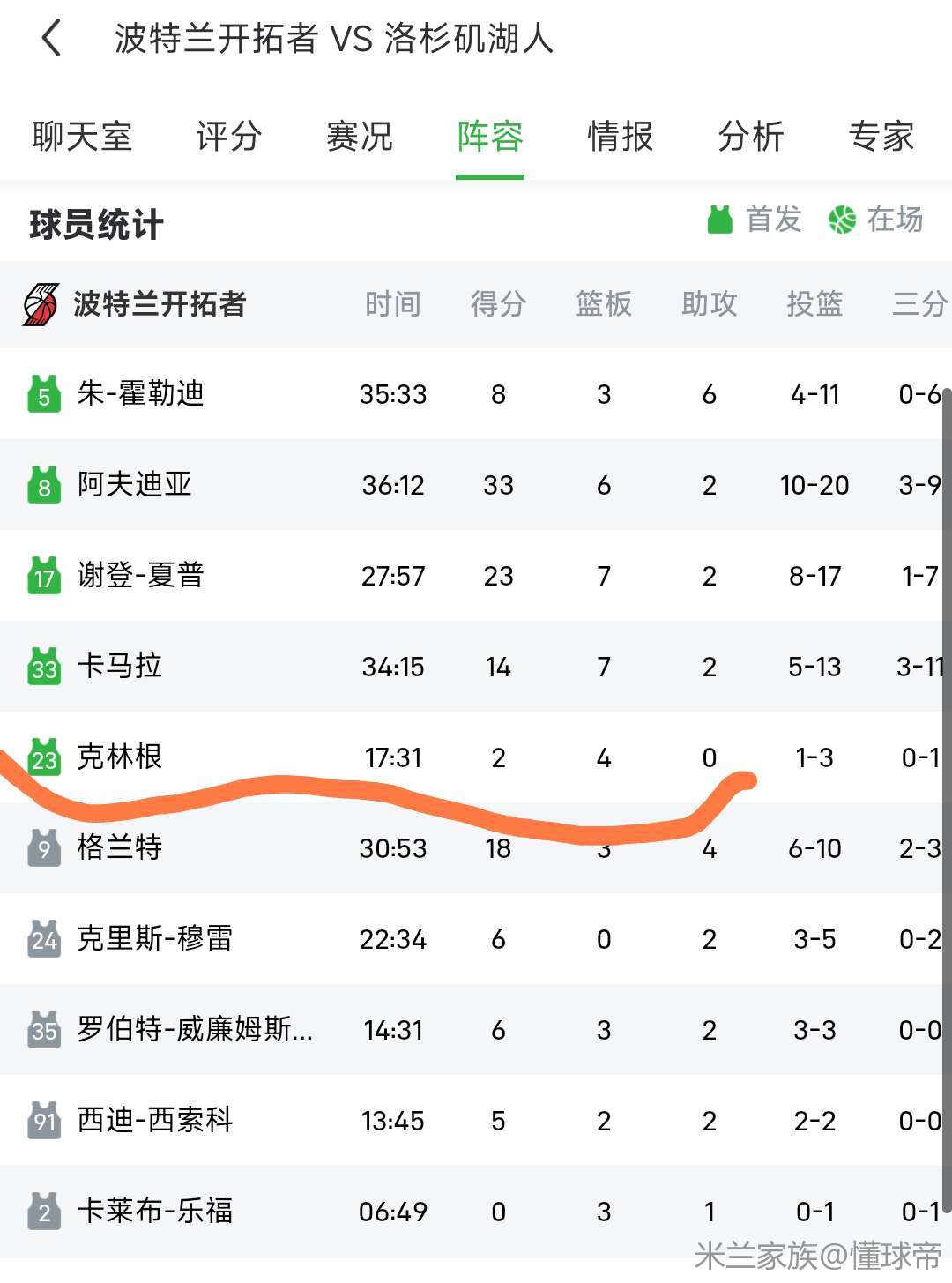View 克里斯-穆雷 player details

[x=476, y=938]
